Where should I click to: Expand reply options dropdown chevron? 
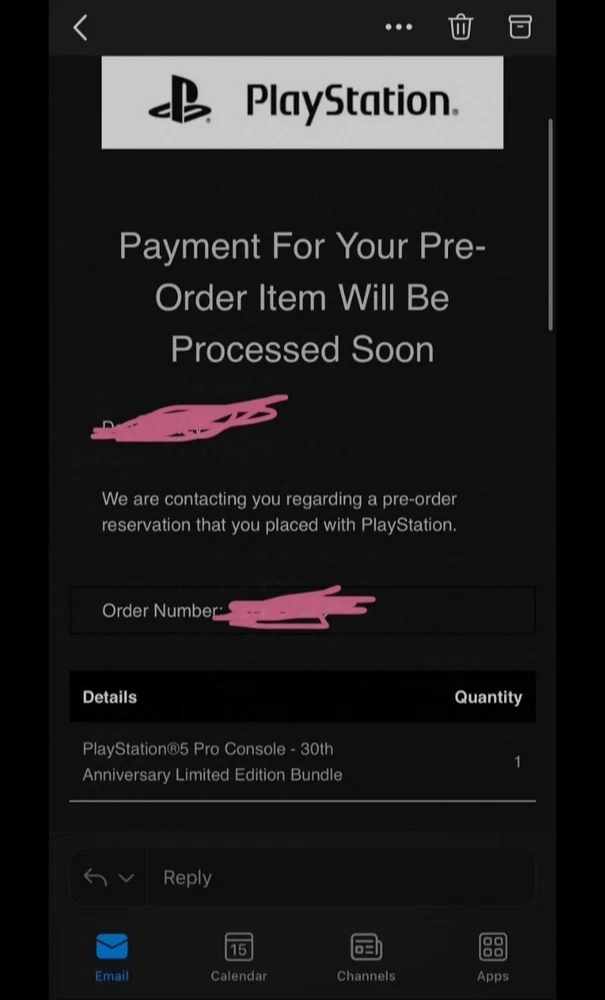point(126,878)
